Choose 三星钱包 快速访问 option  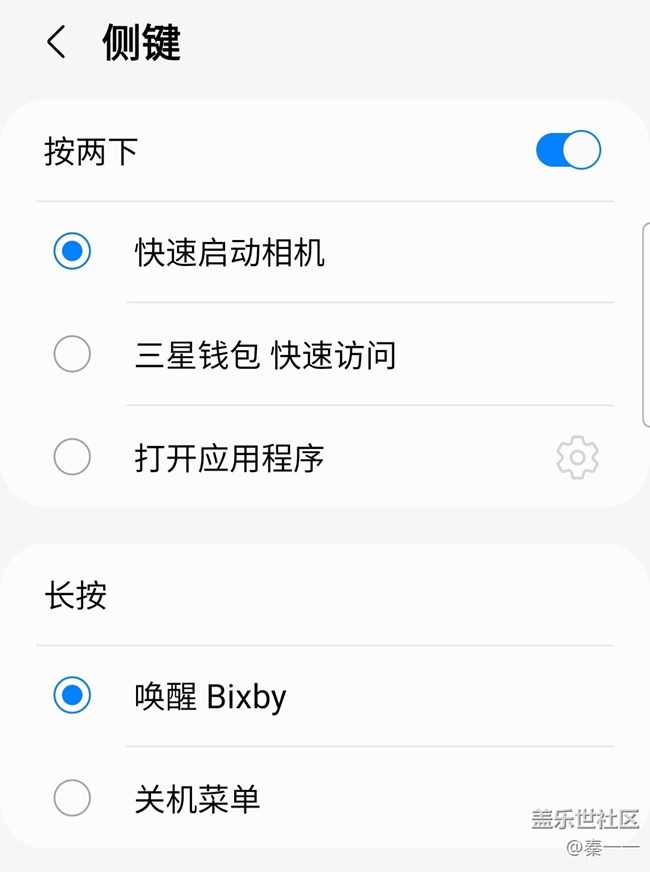pos(72,354)
